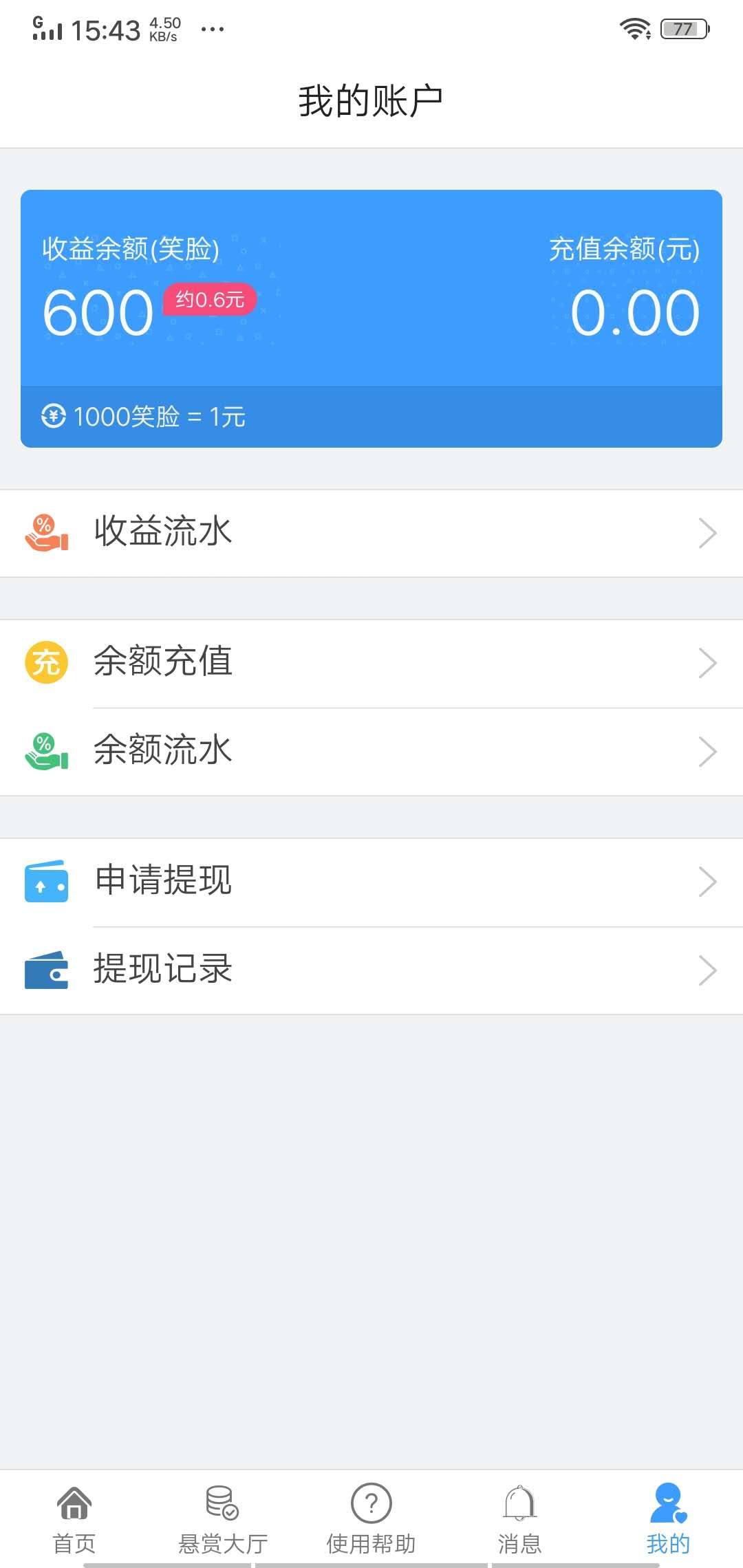
Task: Expand the 收益流水 row chevron
Action: click(x=707, y=533)
